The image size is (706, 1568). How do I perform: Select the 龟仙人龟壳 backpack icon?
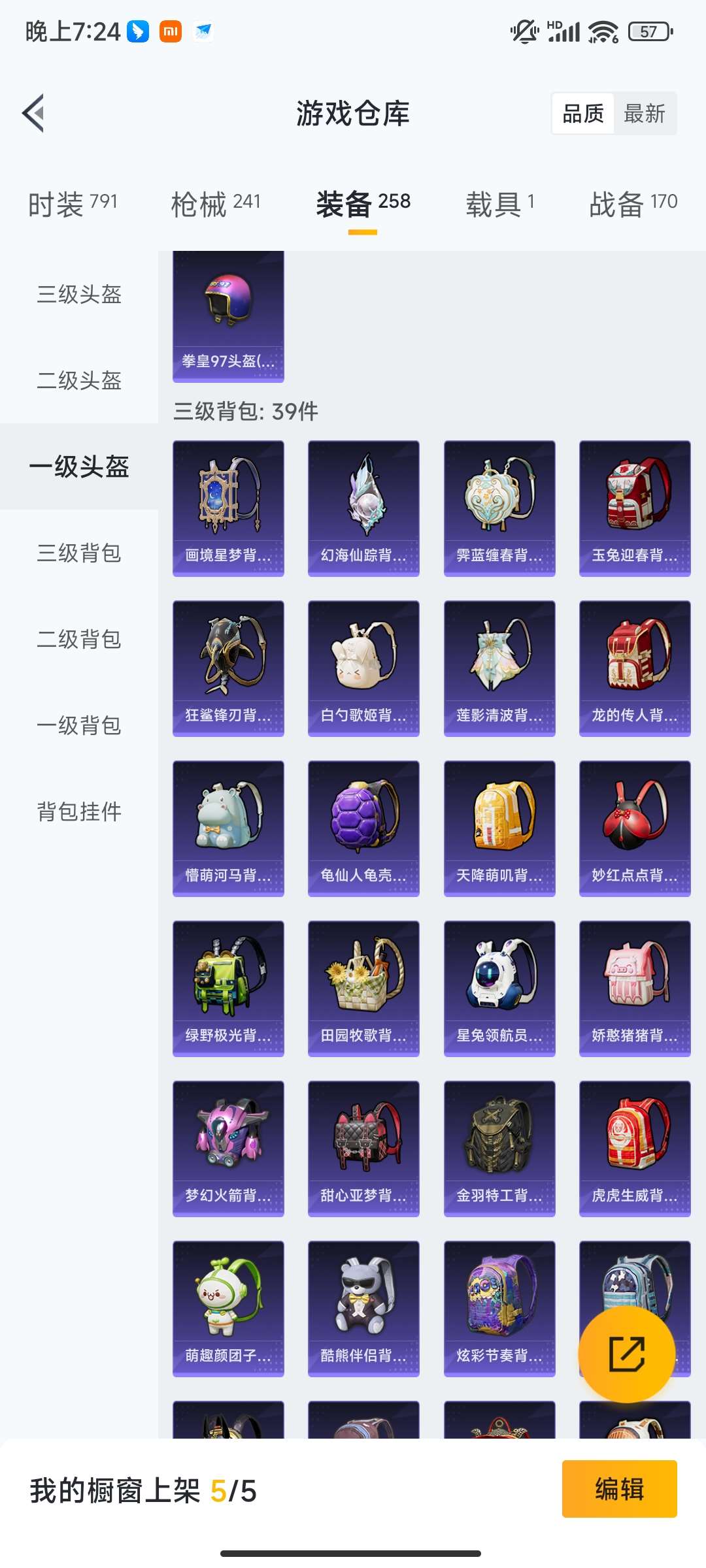363,822
